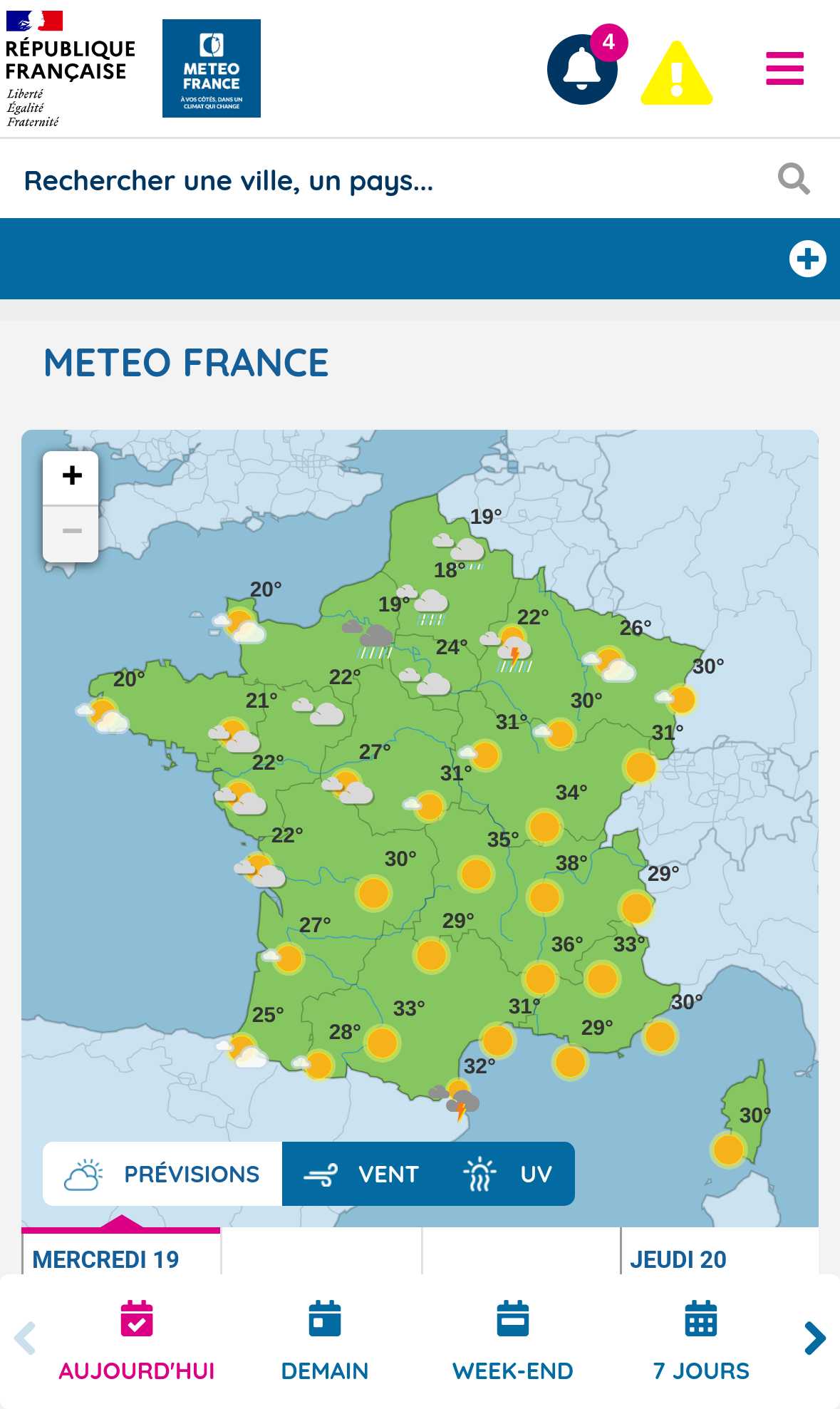Image resolution: width=840 pixels, height=1409 pixels.
Task: Show the 7 Jours forecast
Action: 701,1341
